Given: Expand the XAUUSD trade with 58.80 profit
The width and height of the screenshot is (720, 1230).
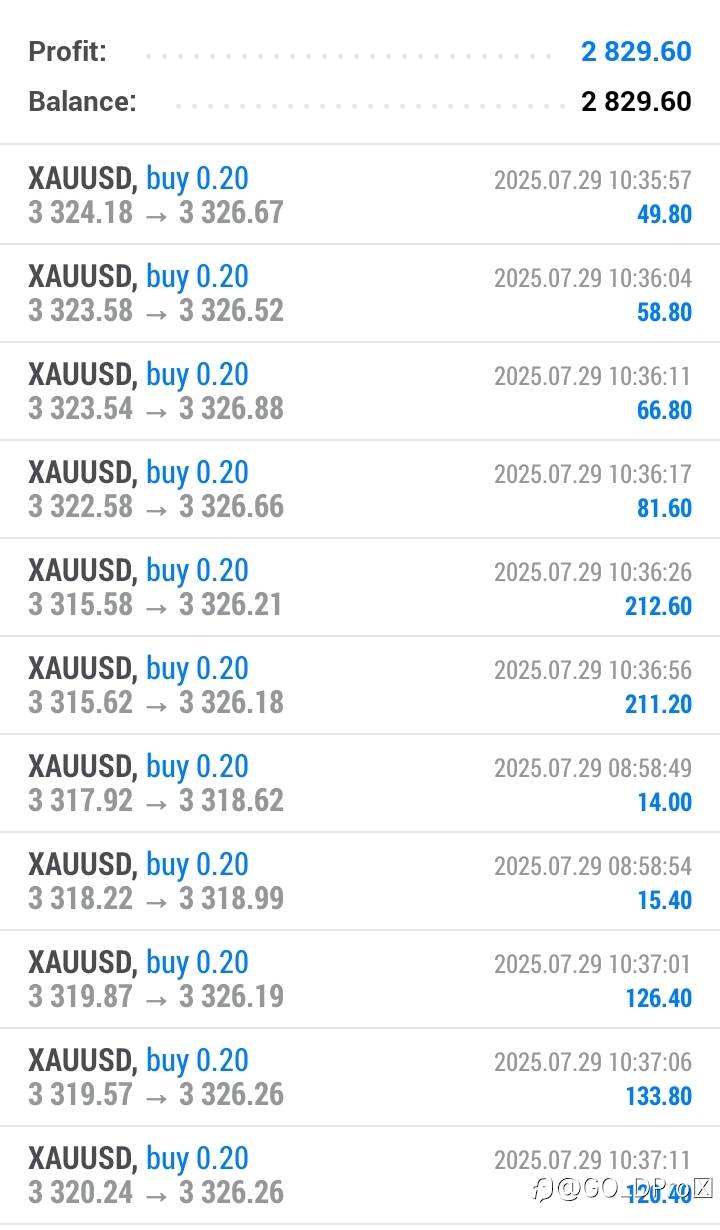Looking at the screenshot, I should [x=360, y=293].
